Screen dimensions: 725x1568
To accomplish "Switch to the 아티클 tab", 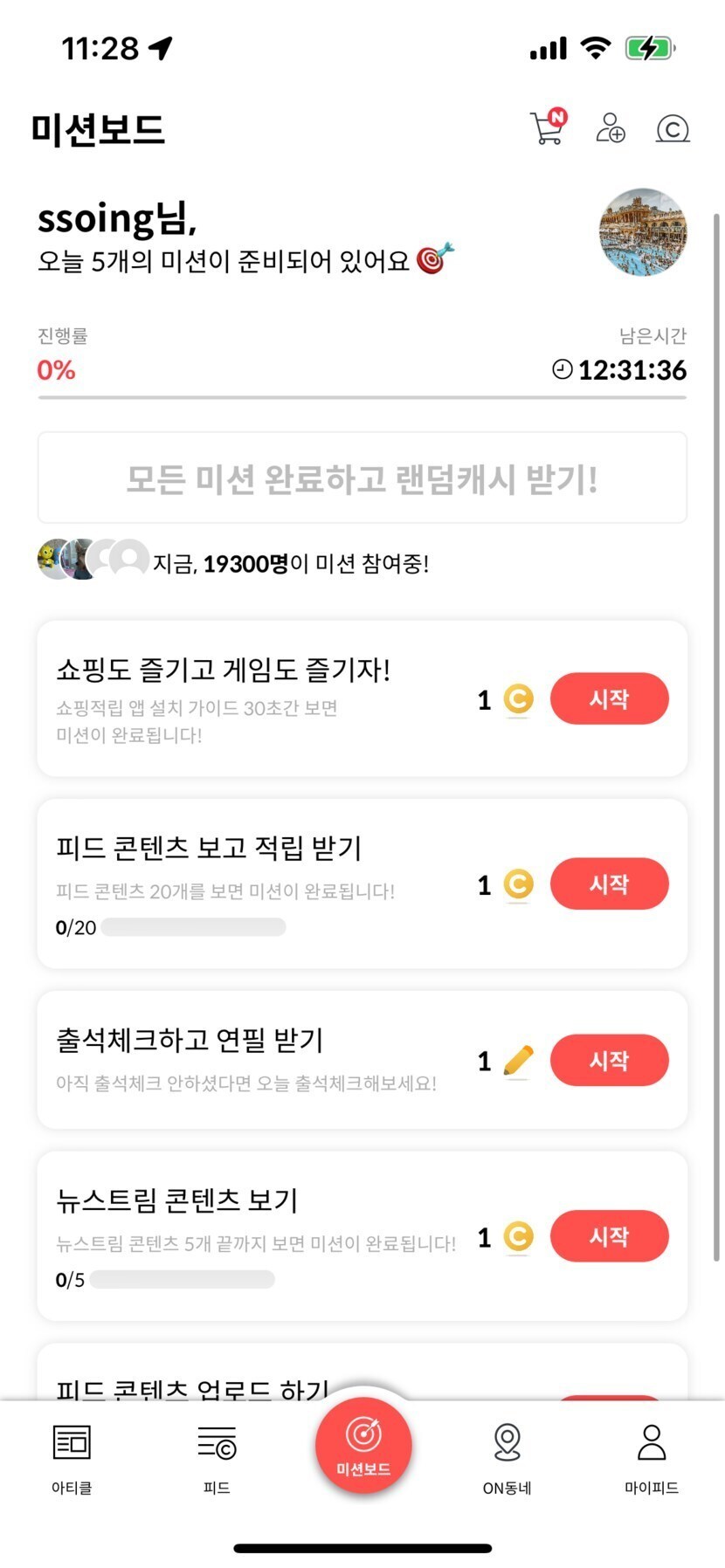I will (72, 1460).
